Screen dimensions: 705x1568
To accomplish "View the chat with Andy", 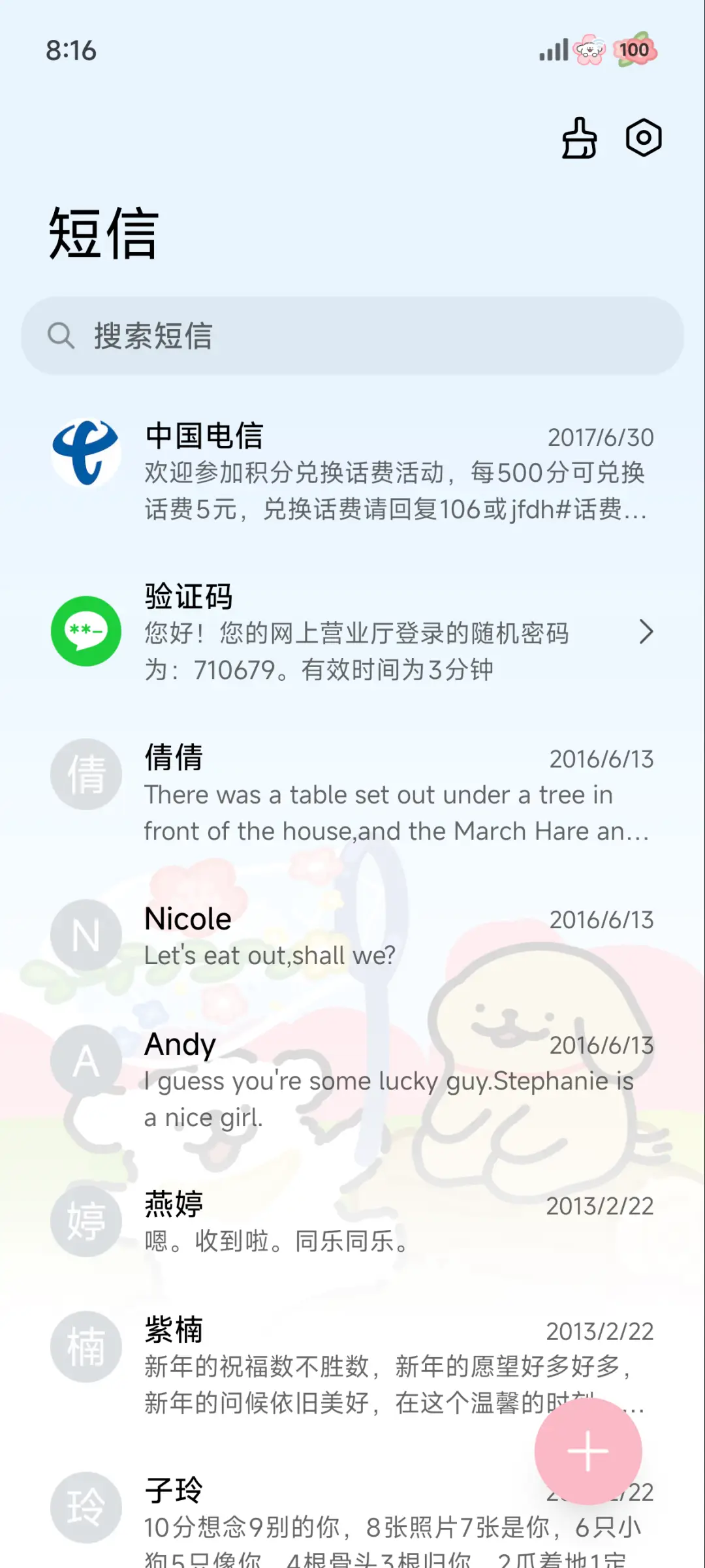I will [352, 1080].
